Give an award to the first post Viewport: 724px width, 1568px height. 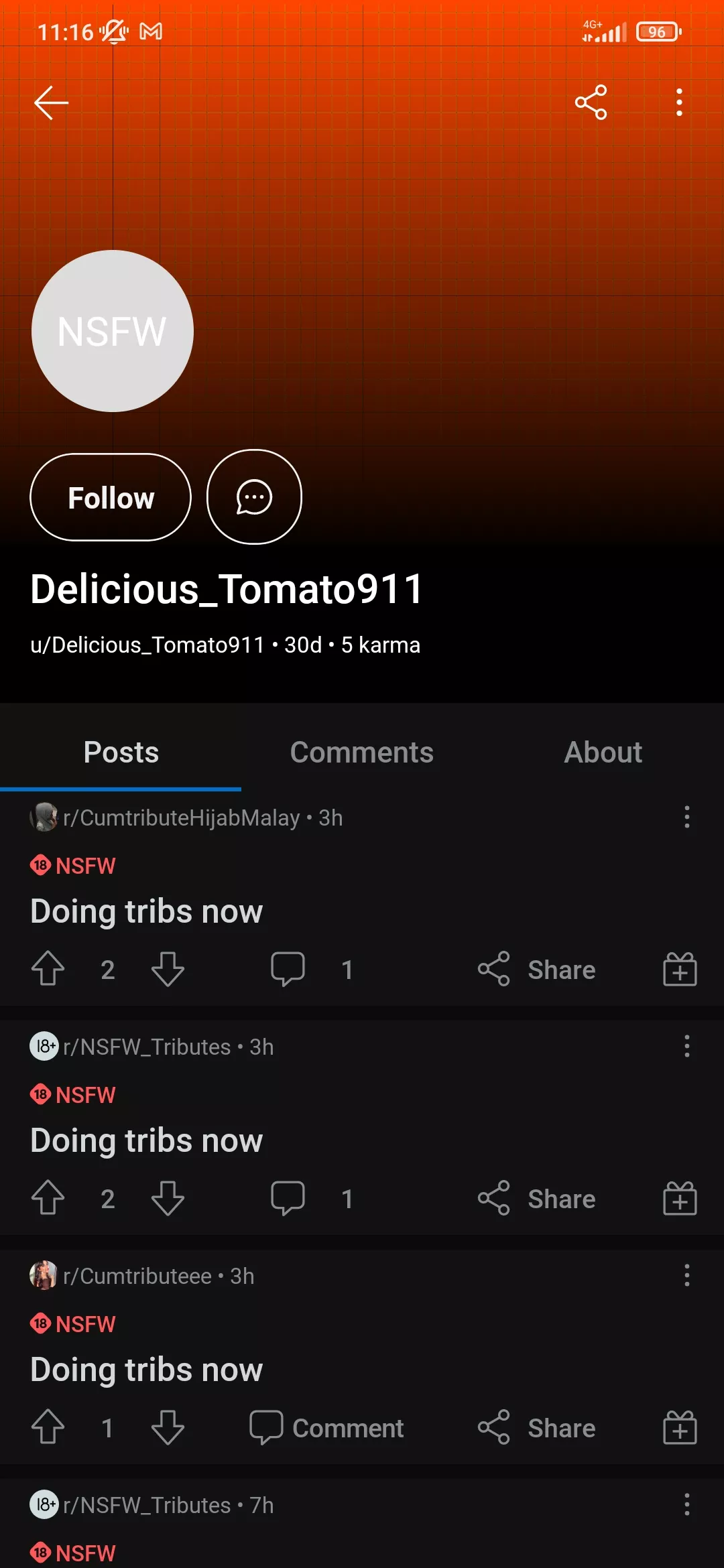(679, 969)
